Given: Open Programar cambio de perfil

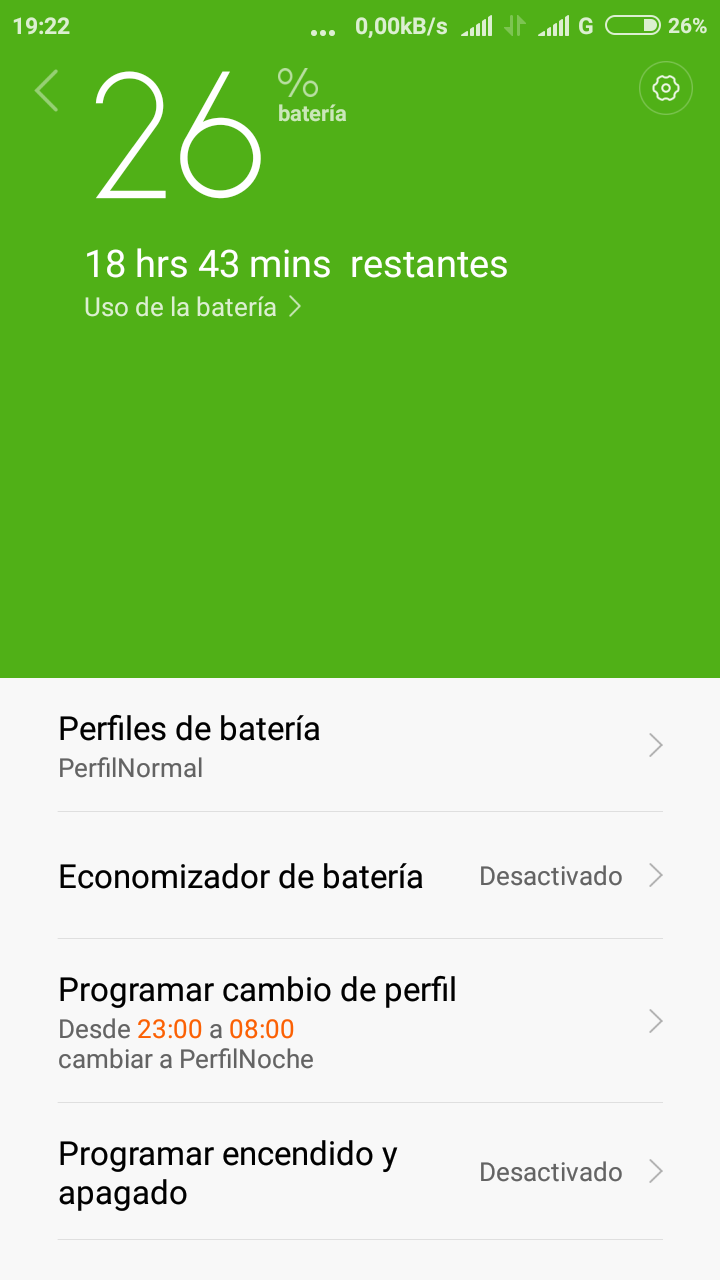Looking at the screenshot, I should click(360, 1021).
